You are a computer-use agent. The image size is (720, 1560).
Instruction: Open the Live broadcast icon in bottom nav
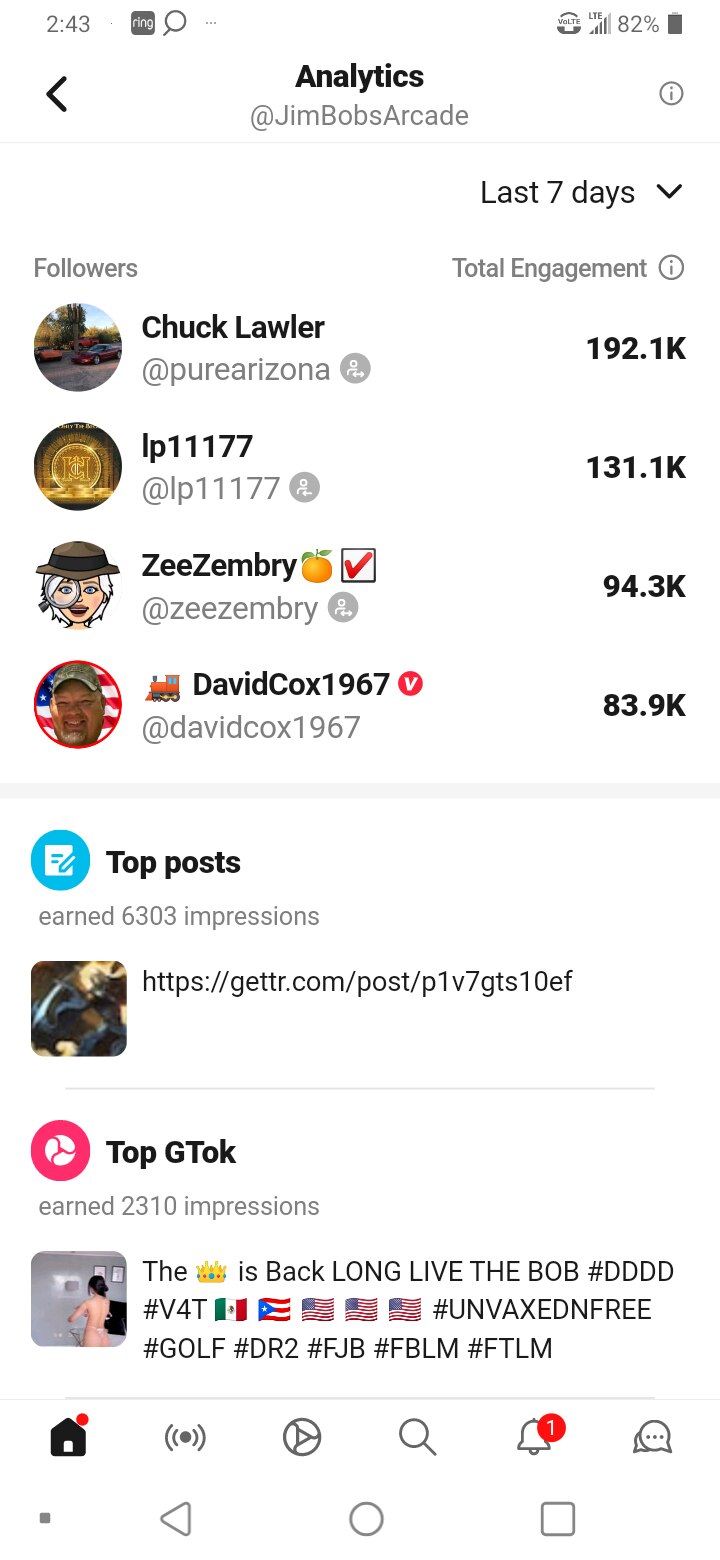coord(184,1437)
